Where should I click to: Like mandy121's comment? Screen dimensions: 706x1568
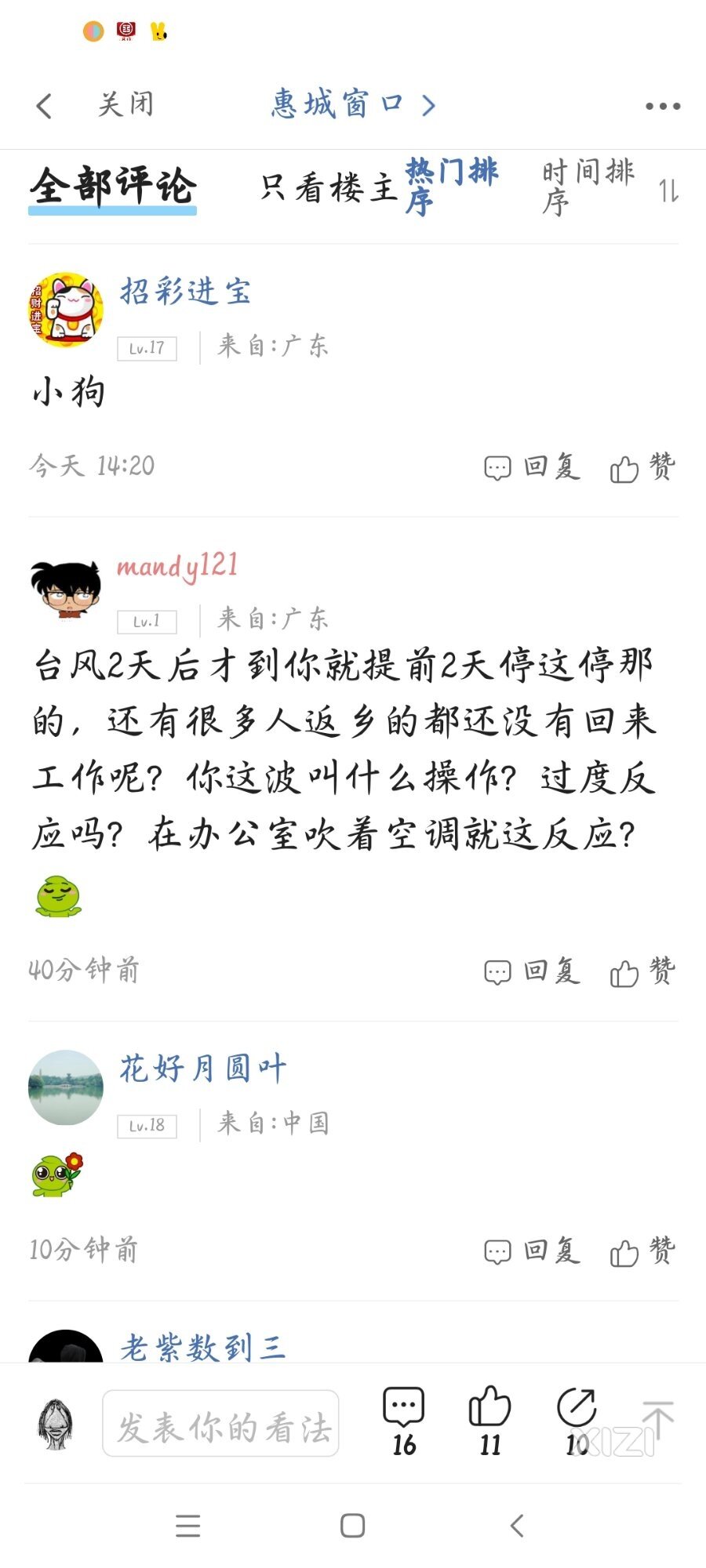coord(642,972)
